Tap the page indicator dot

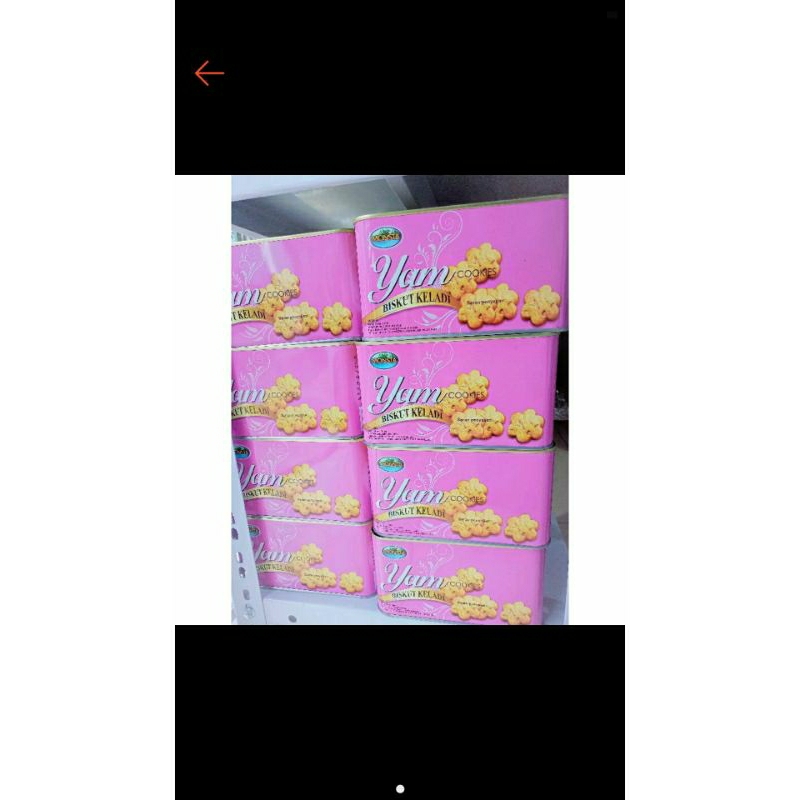400,789
